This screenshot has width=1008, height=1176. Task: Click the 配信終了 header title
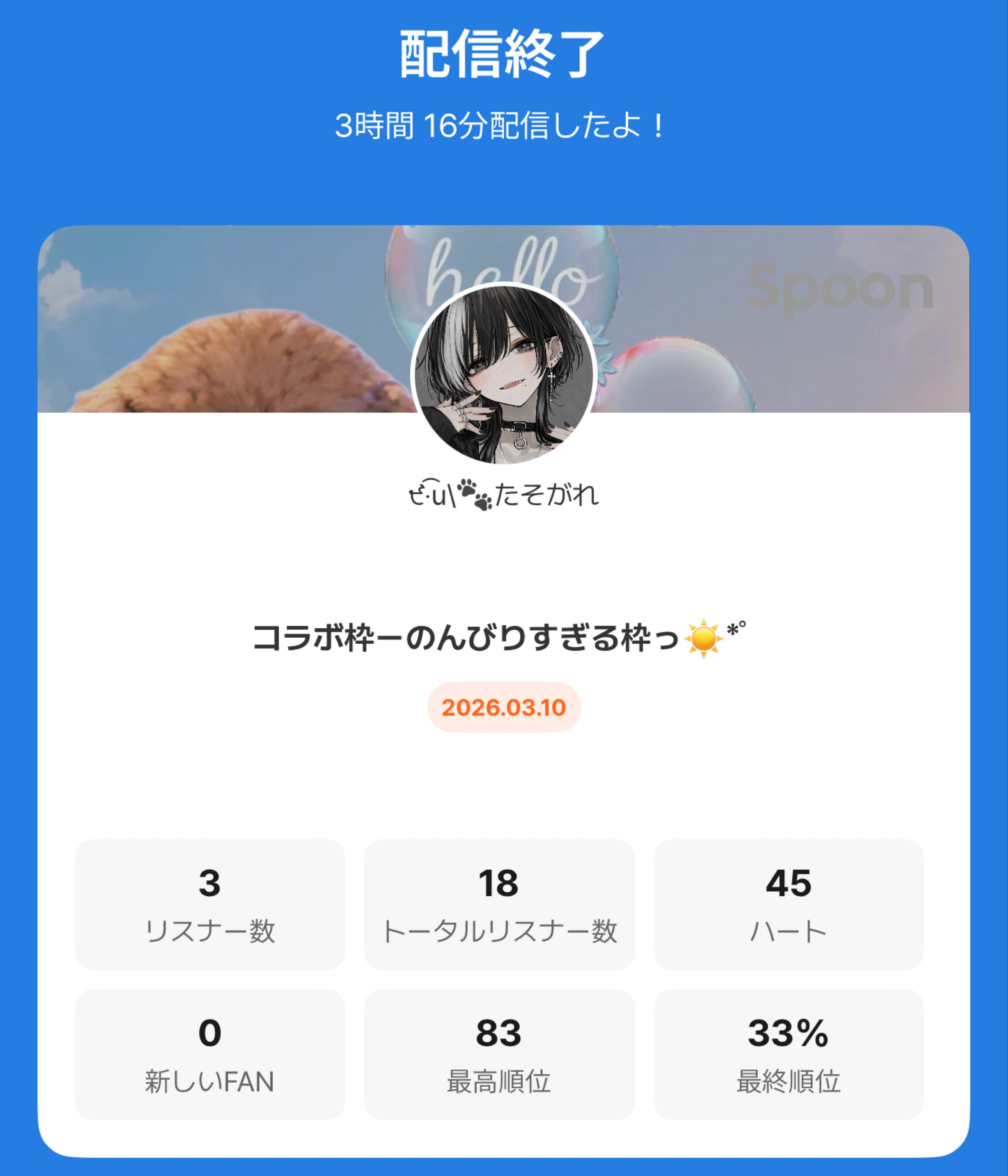[504, 54]
